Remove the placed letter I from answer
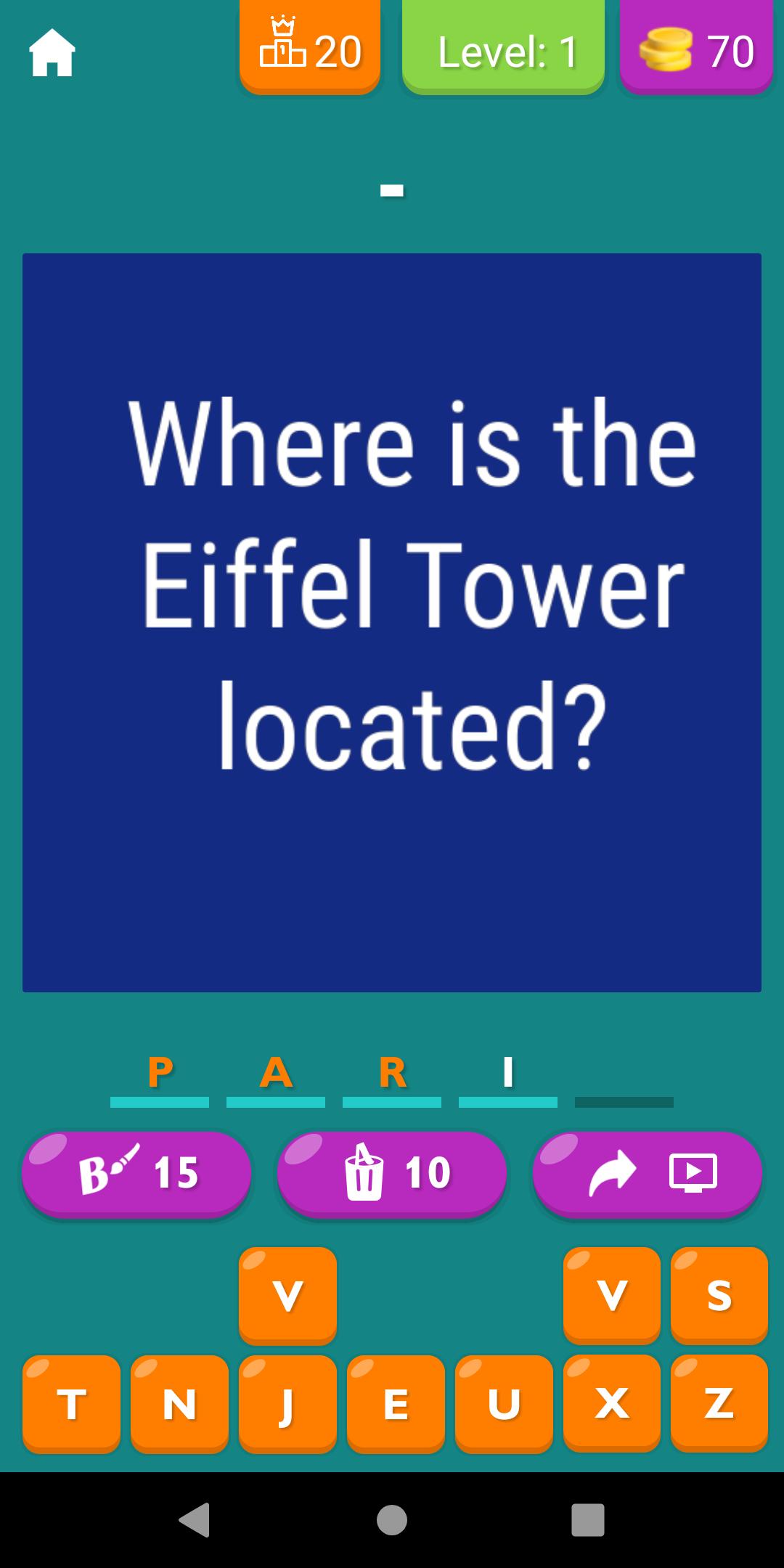This screenshot has height=1568, width=784. click(508, 1074)
